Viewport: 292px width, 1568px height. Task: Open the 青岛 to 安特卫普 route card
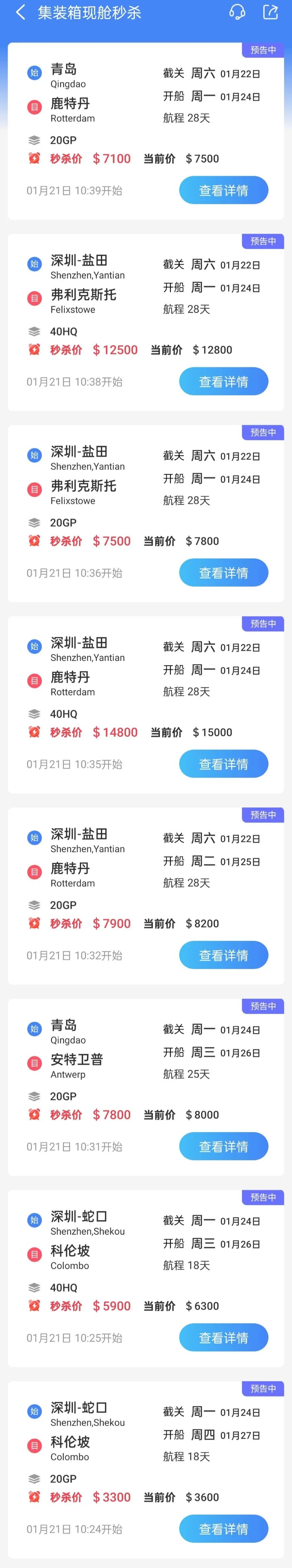pyautogui.click(x=146, y=1087)
